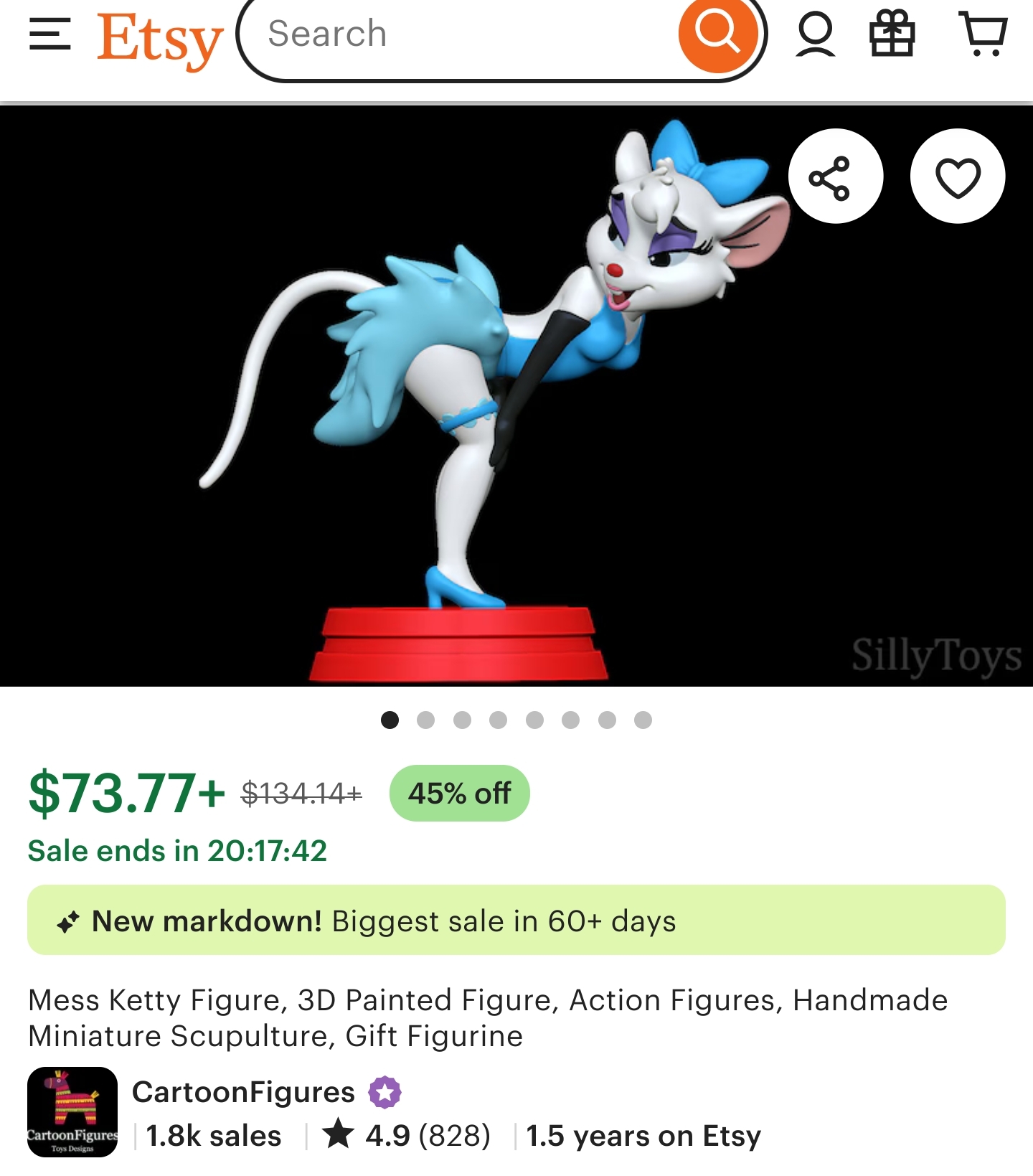This screenshot has width=1033, height=1176.
Task: Visit the CartoonFigures shop
Action: [x=243, y=1092]
